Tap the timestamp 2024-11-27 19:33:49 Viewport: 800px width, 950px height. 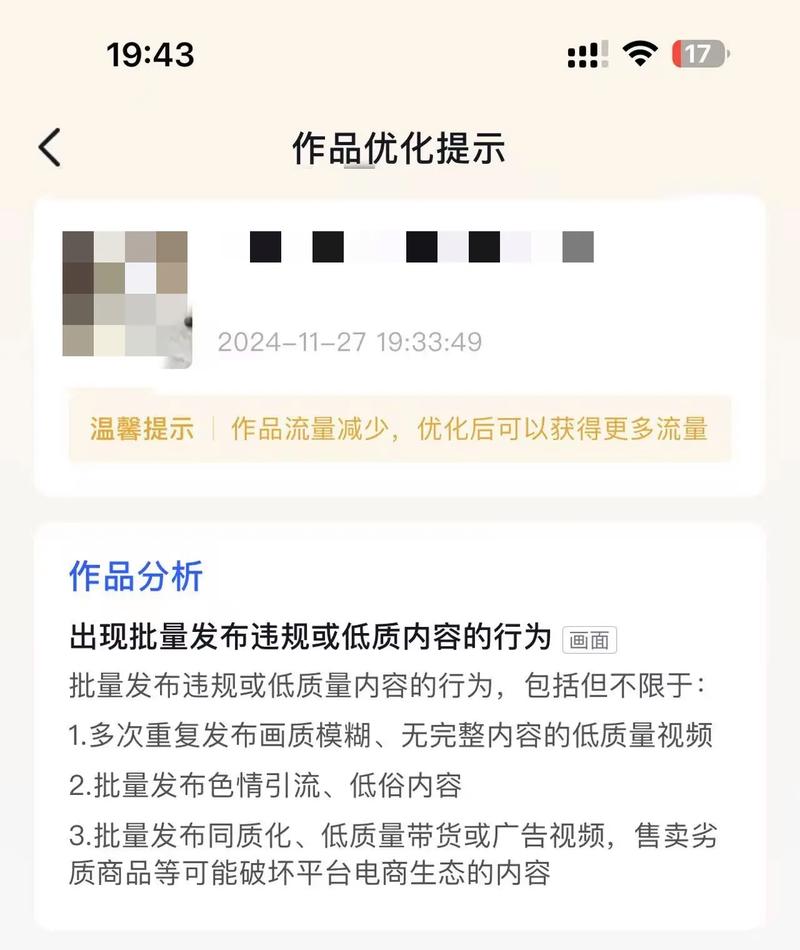point(350,341)
